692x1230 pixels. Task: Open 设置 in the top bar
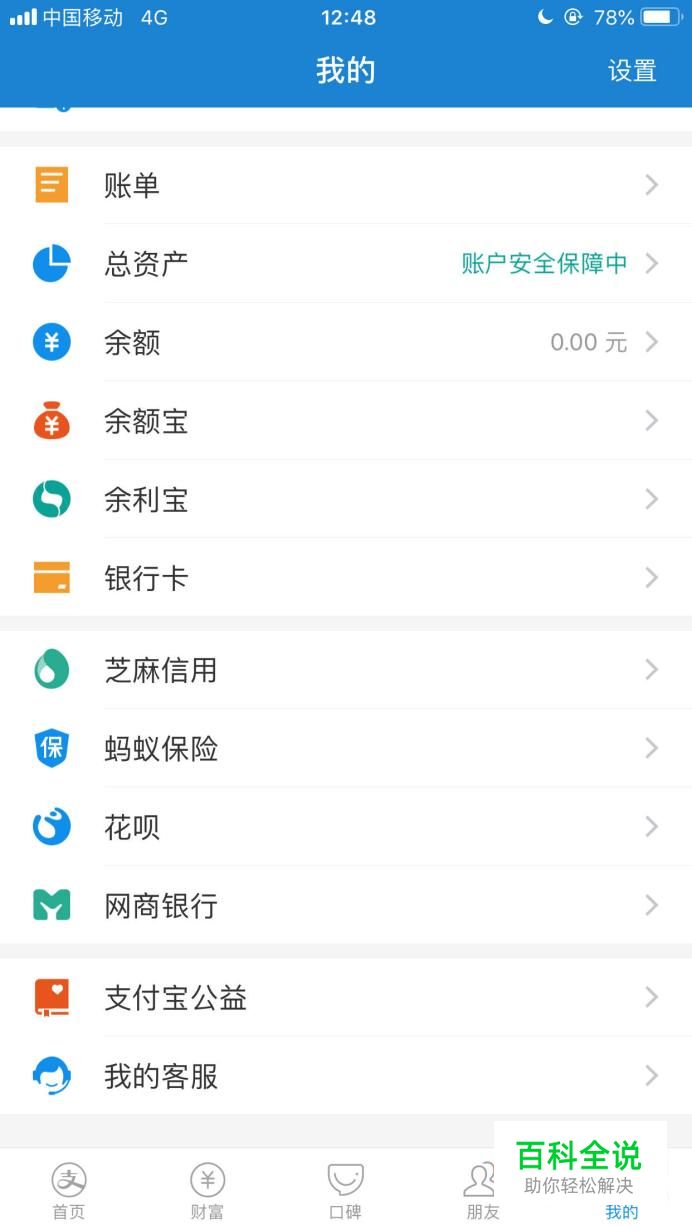pyautogui.click(x=632, y=71)
